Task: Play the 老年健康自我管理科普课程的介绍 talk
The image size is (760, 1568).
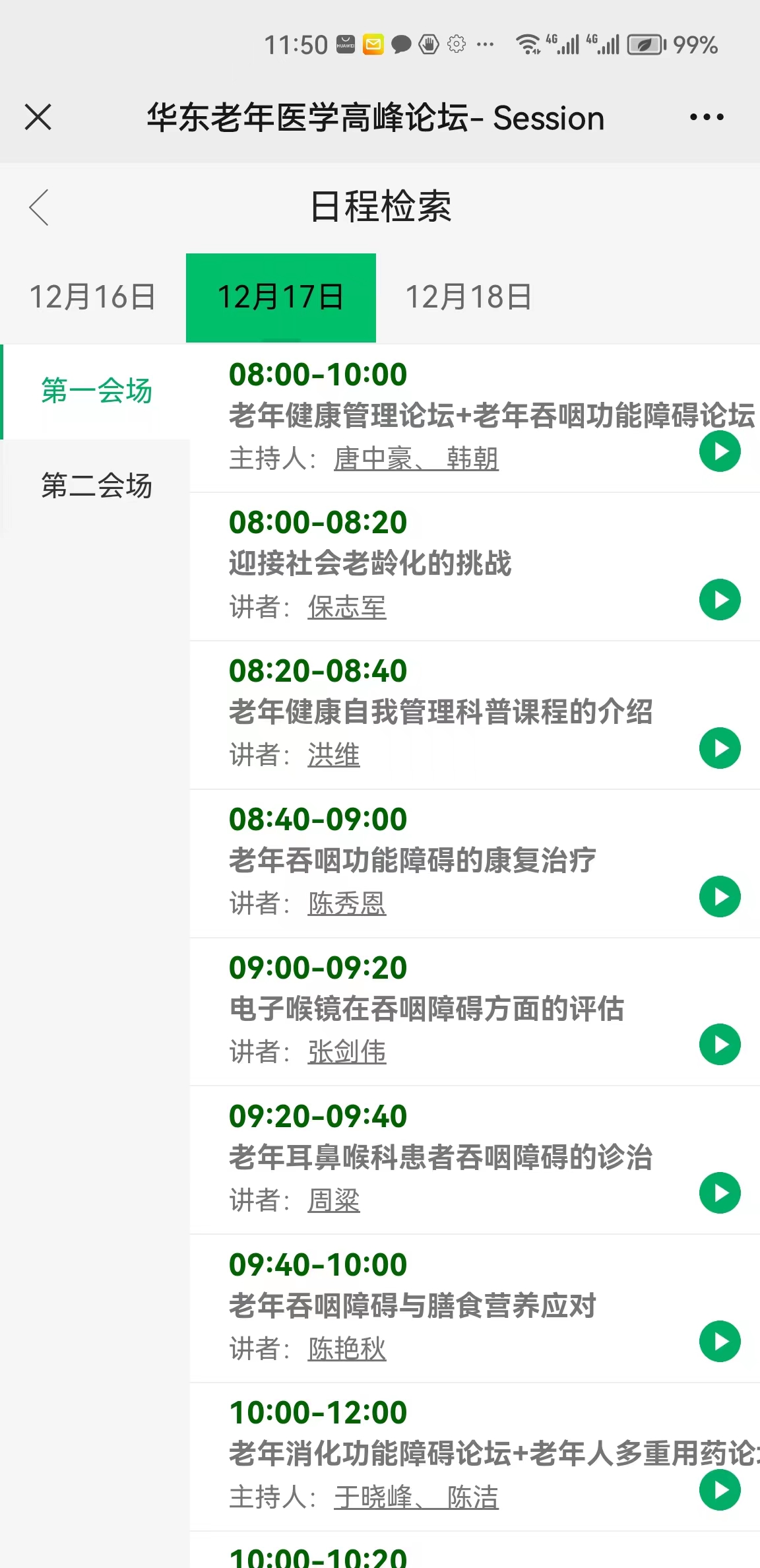Action: [720, 748]
